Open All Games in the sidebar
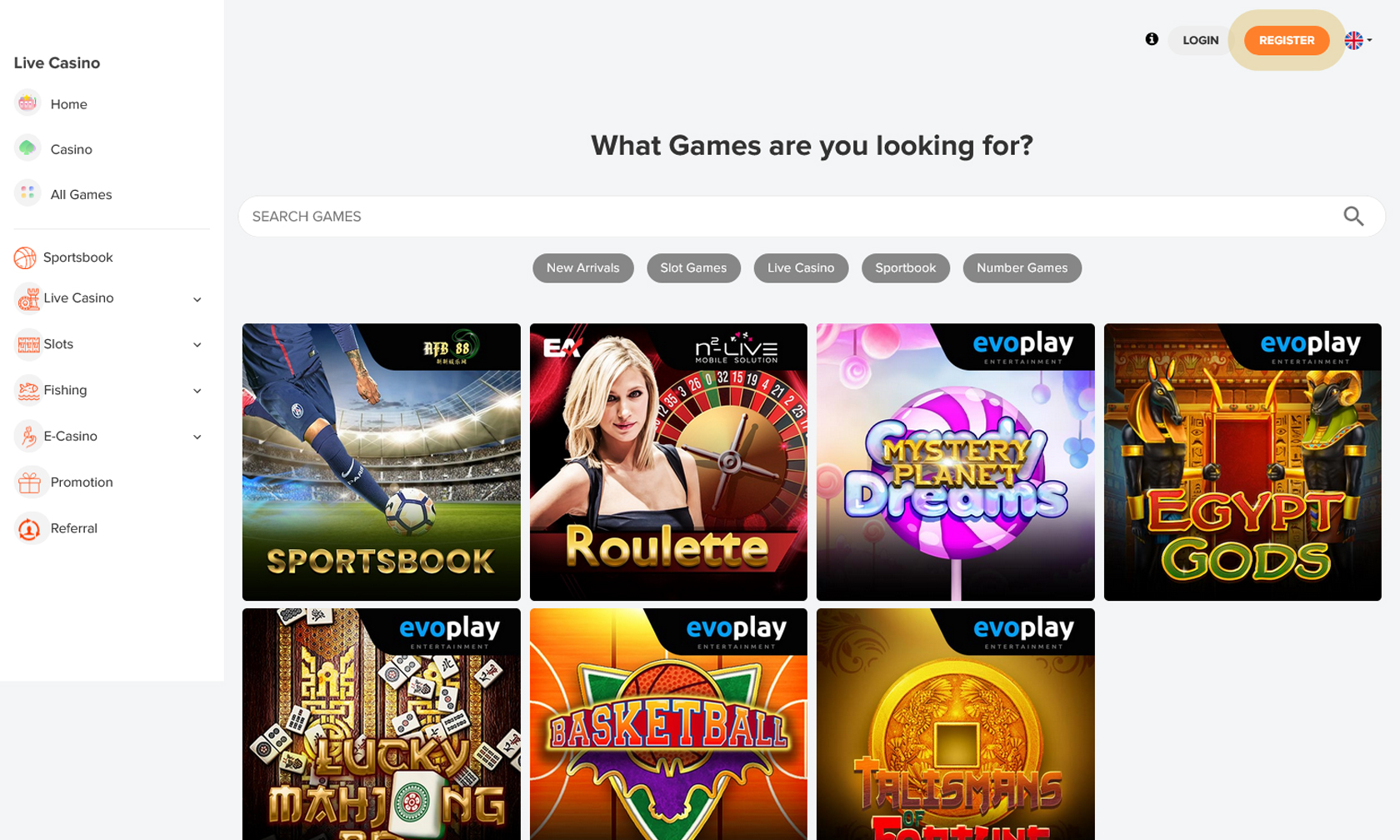Screen dimensions: 1400x840 click(x=80, y=194)
